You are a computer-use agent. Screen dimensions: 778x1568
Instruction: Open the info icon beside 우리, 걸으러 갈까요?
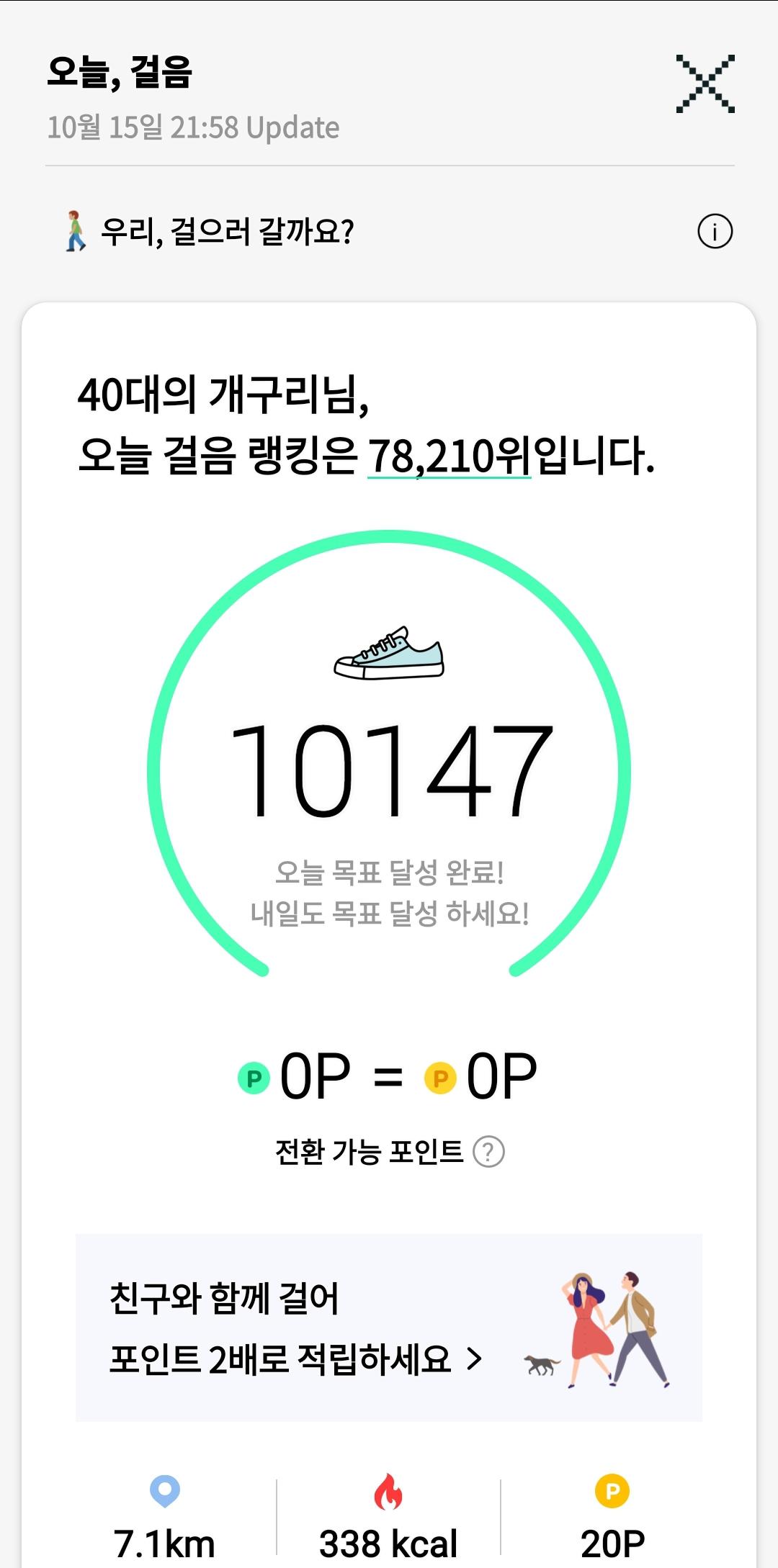tap(715, 232)
